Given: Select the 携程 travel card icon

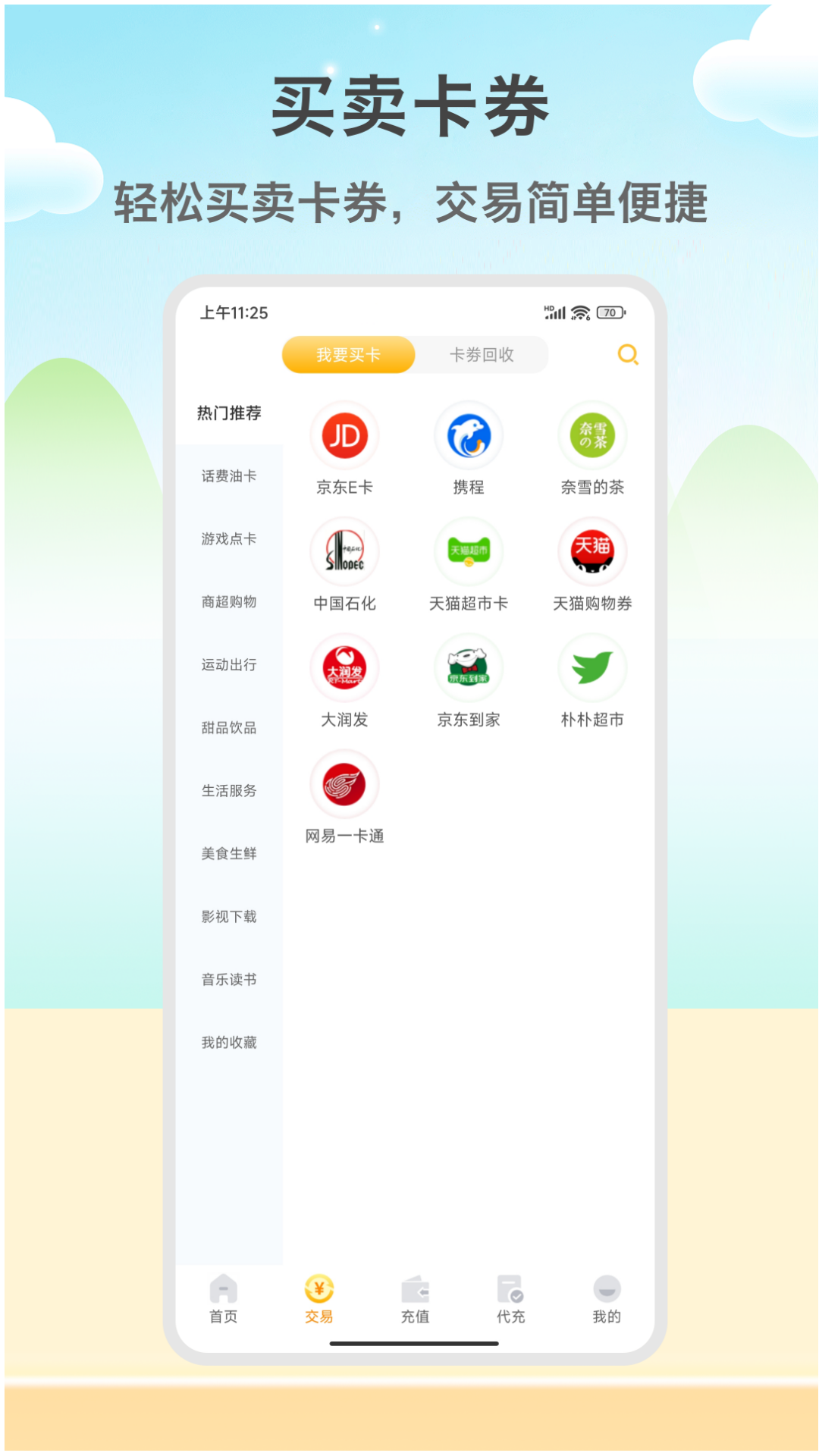Looking at the screenshot, I should coord(469,435).
